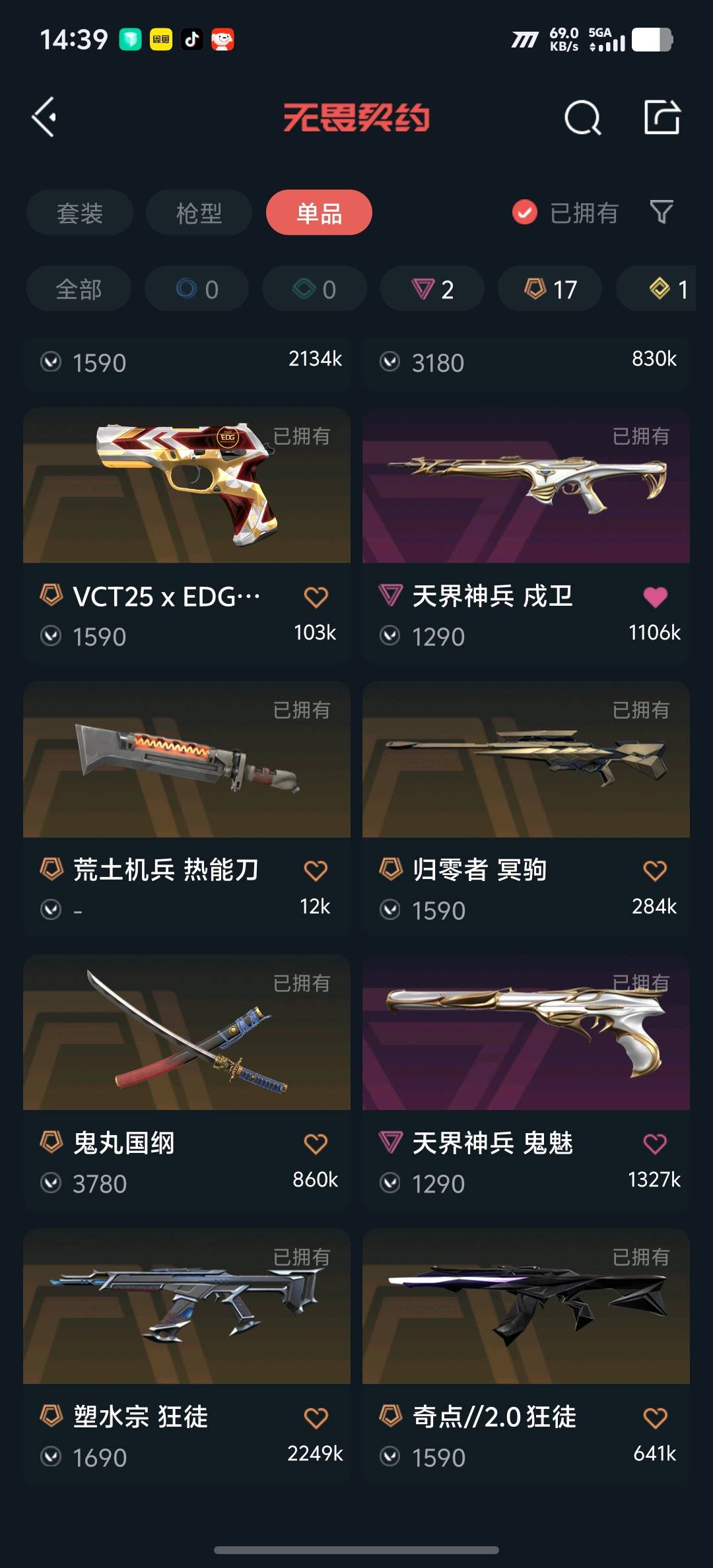Open the filter funnel icon
This screenshot has height=1568, width=713.
[662, 212]
